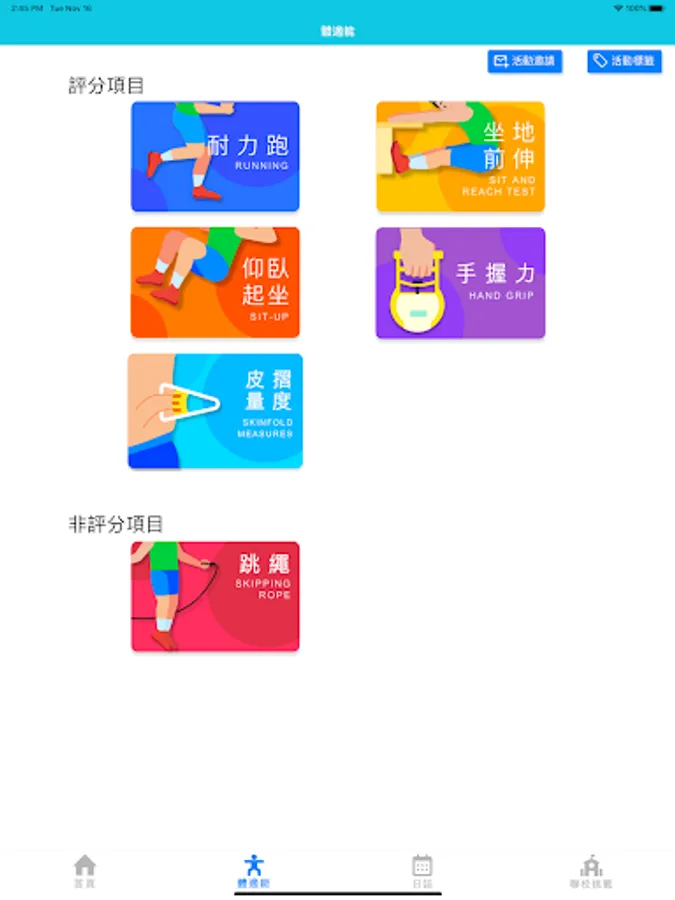Open the 手握力 Hand Grip card
Image resolution: width=675 pixels, height=900 pixels.
tap(460, 282)
